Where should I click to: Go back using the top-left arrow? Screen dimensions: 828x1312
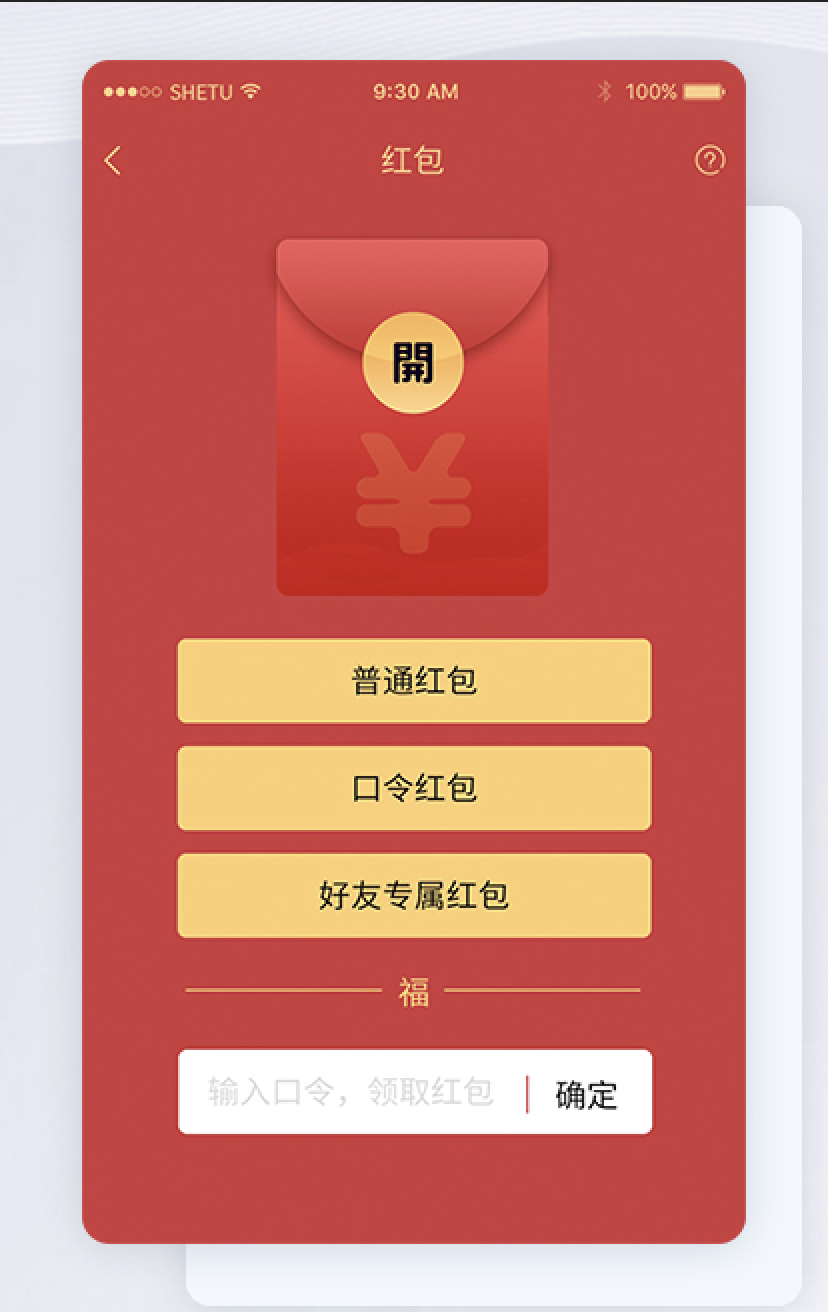(113, 160)
